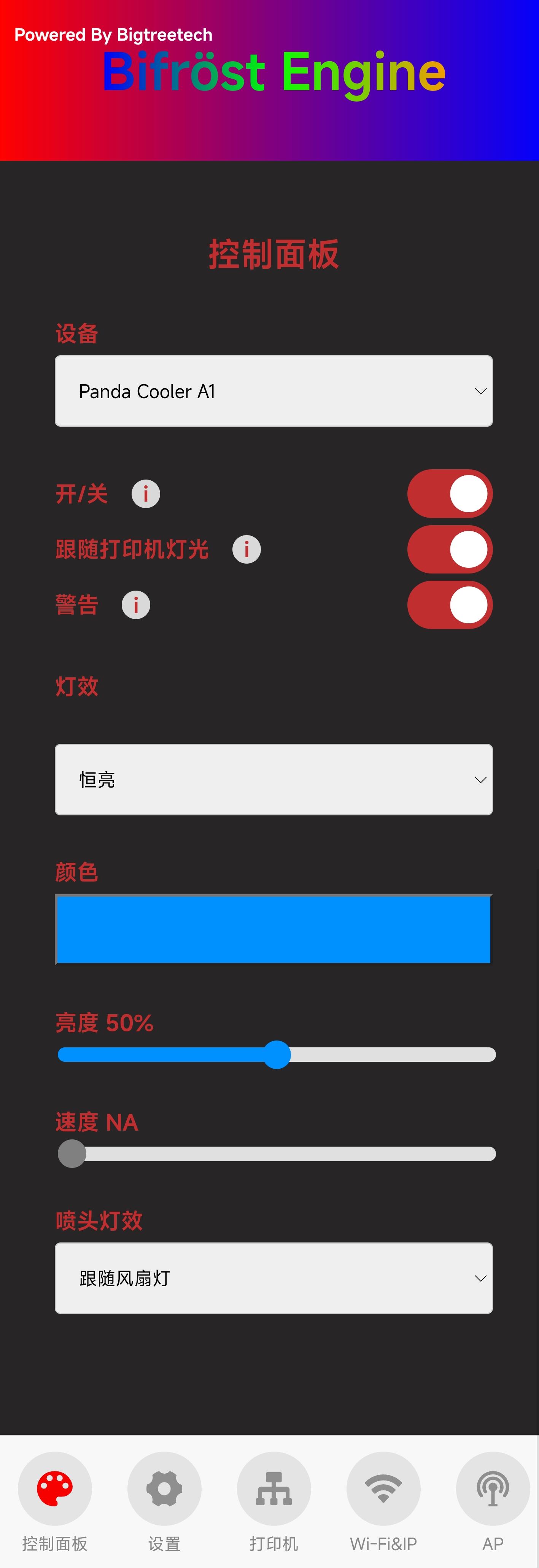This screenshot has height=1568, width=539.
Task: Show info for 跟随打印机灯光
Action: 246,550
